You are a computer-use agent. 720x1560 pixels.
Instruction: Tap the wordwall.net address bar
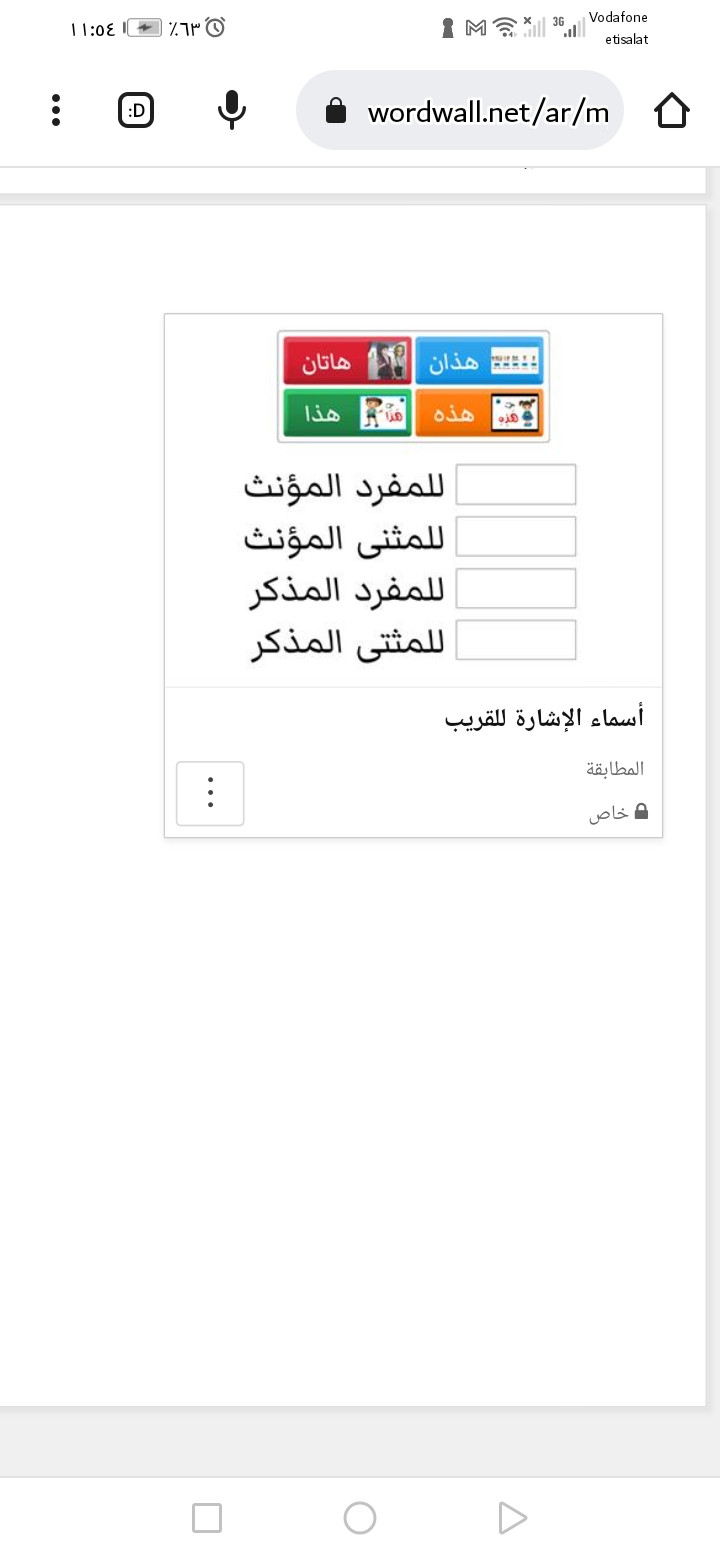point(460,110)
